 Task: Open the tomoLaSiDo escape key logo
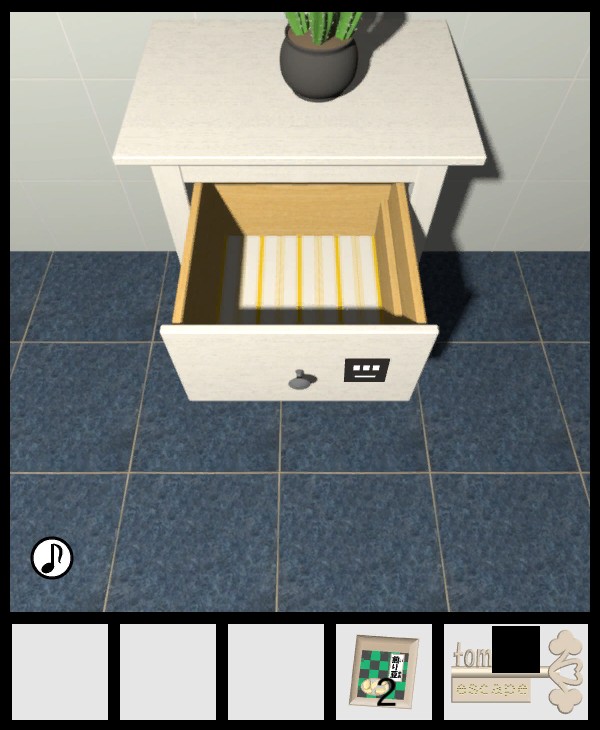pos(515,672)
